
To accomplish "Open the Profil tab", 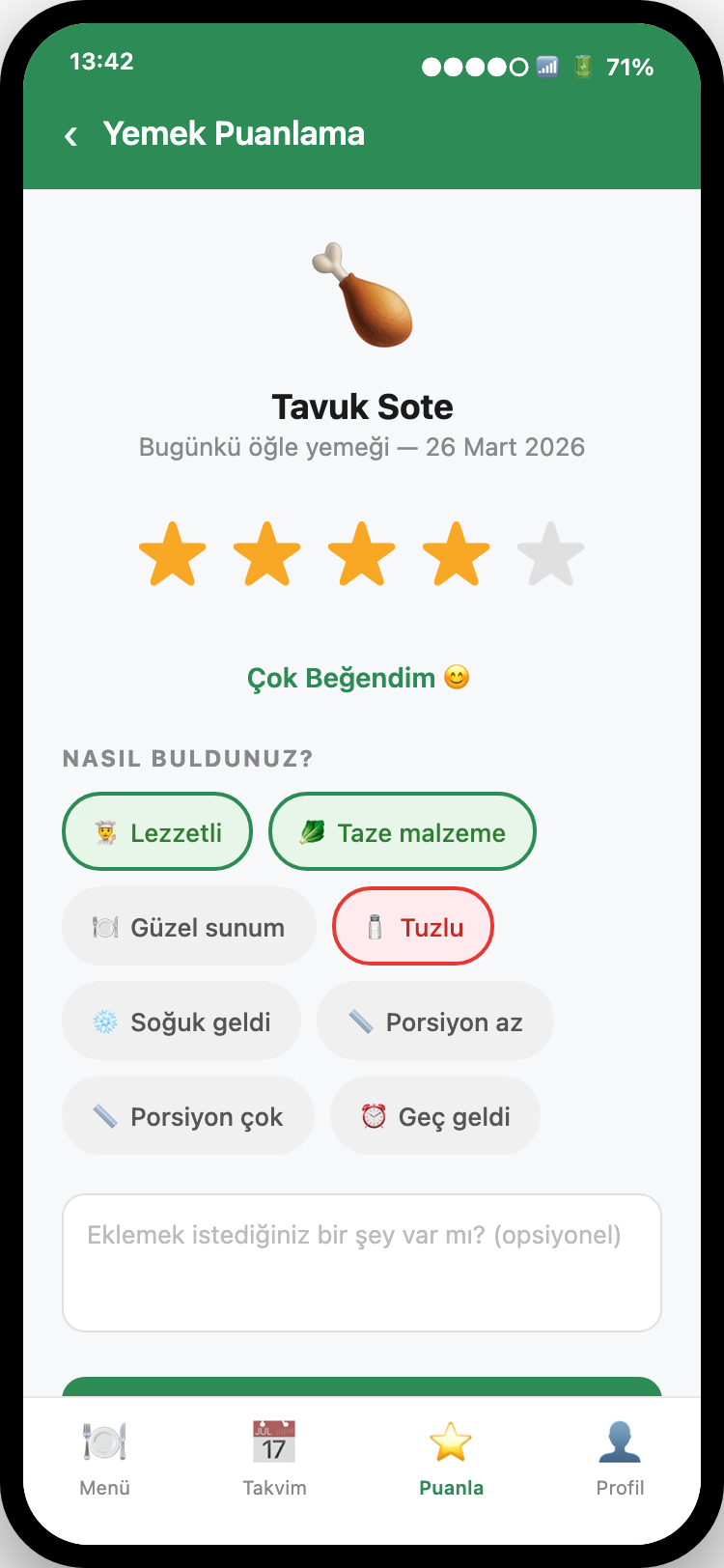I will point(620,1458).
